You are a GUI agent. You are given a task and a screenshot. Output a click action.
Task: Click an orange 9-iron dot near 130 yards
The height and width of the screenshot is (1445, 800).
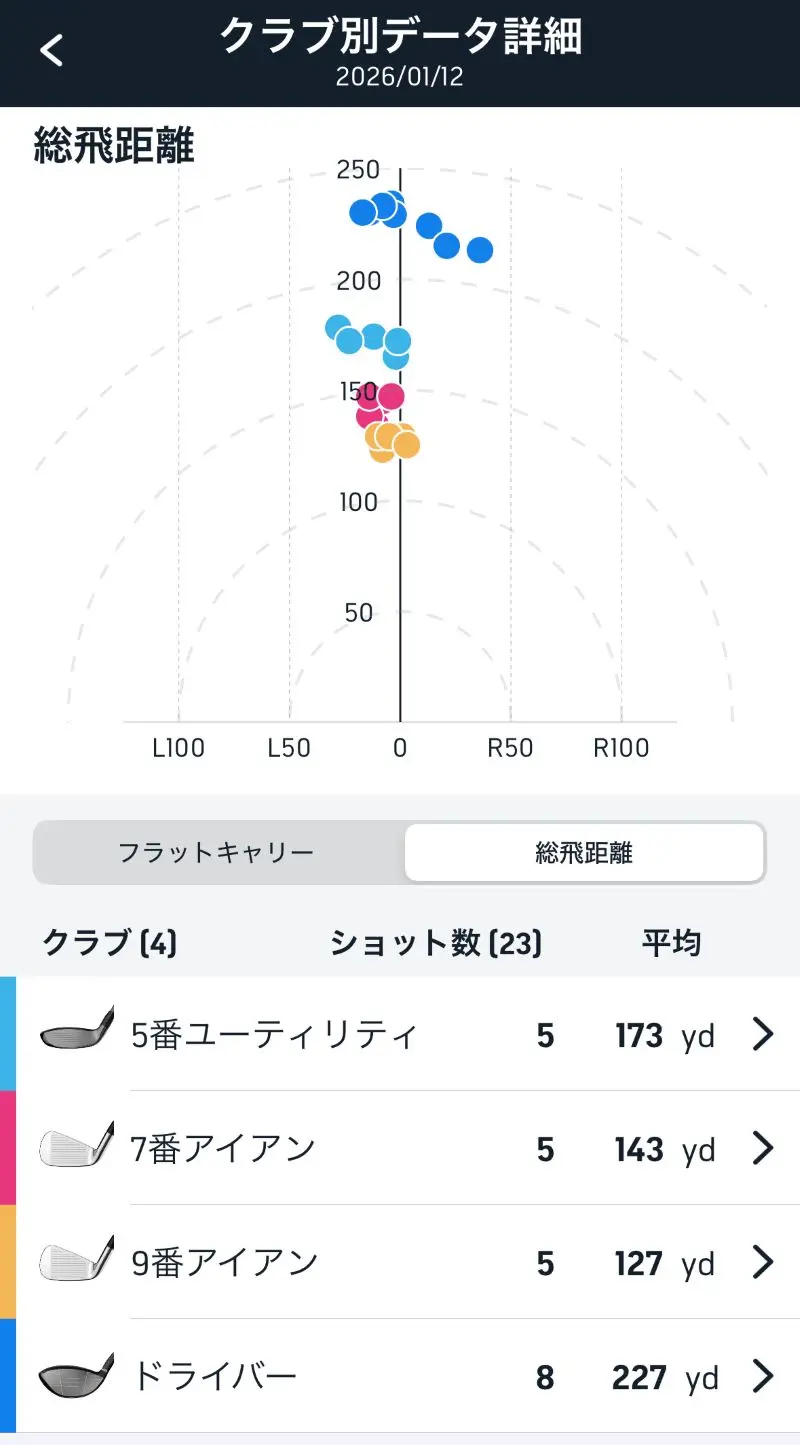390,437
